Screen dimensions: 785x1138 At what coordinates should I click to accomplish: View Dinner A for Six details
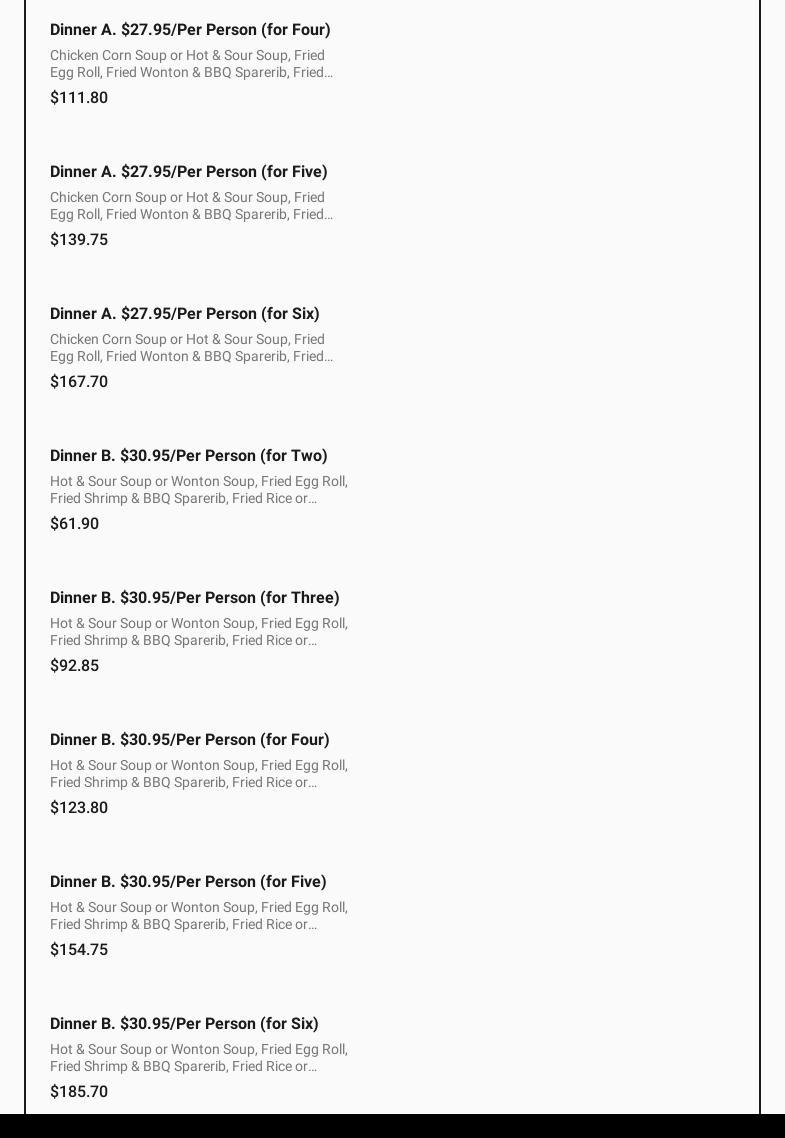click(x=185, y=314)
